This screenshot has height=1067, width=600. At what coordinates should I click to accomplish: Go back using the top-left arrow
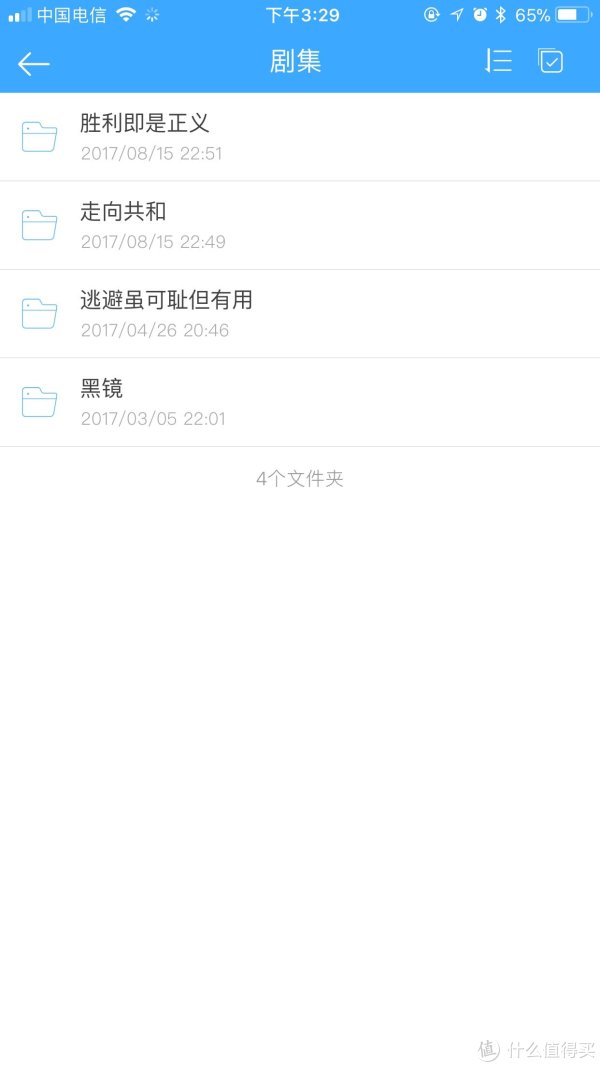pos(33,63)
